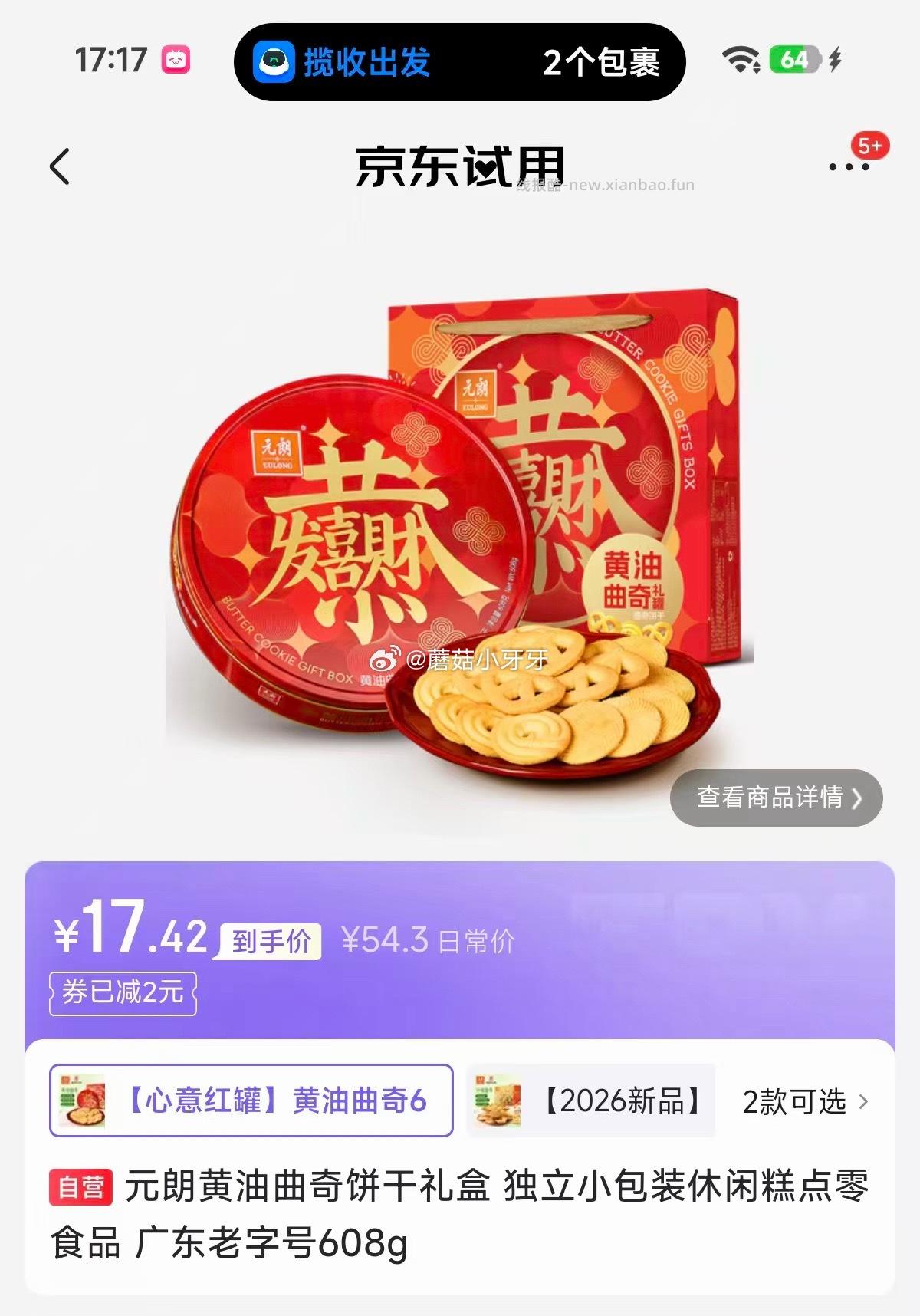
Task: Tap the Wi-Fi status icon
Action: [741, 58]
